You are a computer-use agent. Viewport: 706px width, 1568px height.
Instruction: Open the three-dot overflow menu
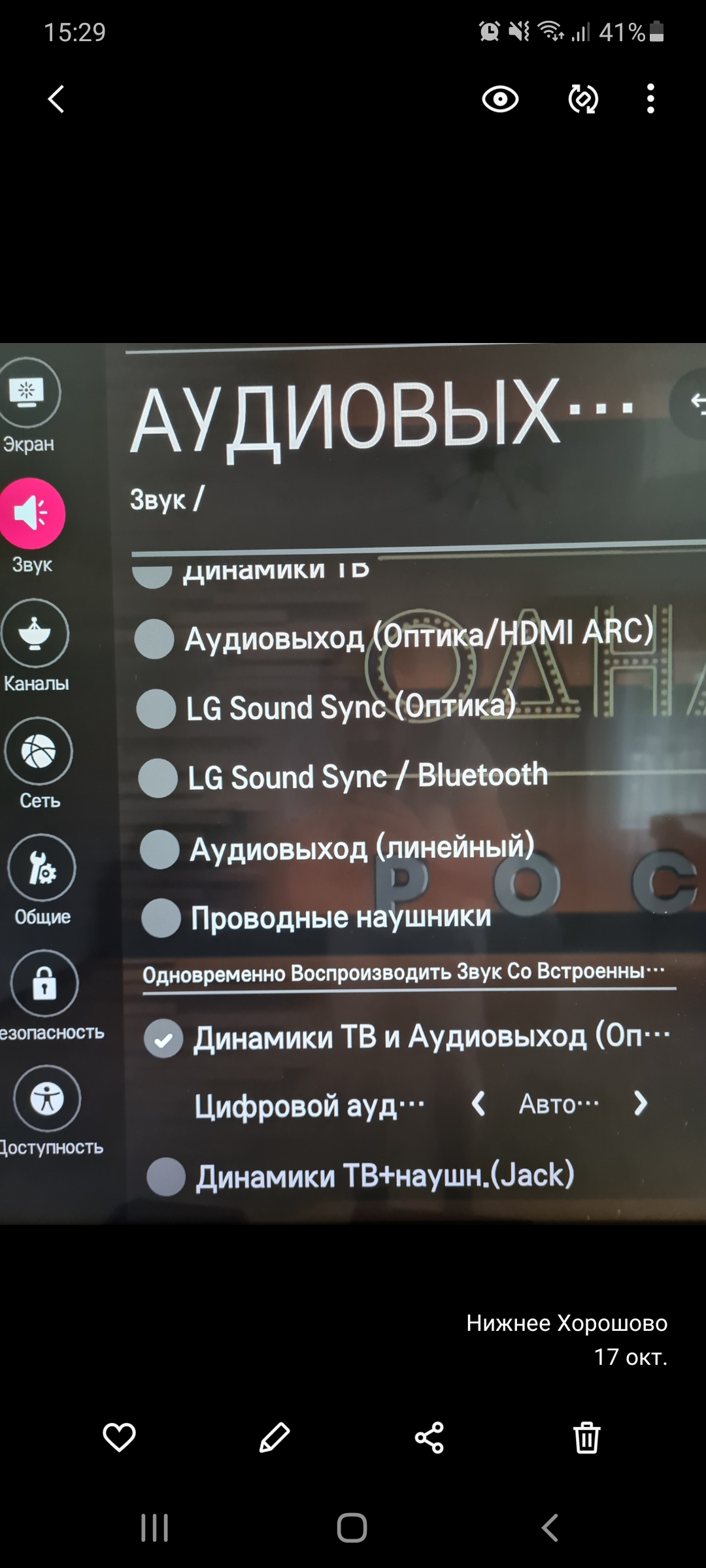point(650,99)
